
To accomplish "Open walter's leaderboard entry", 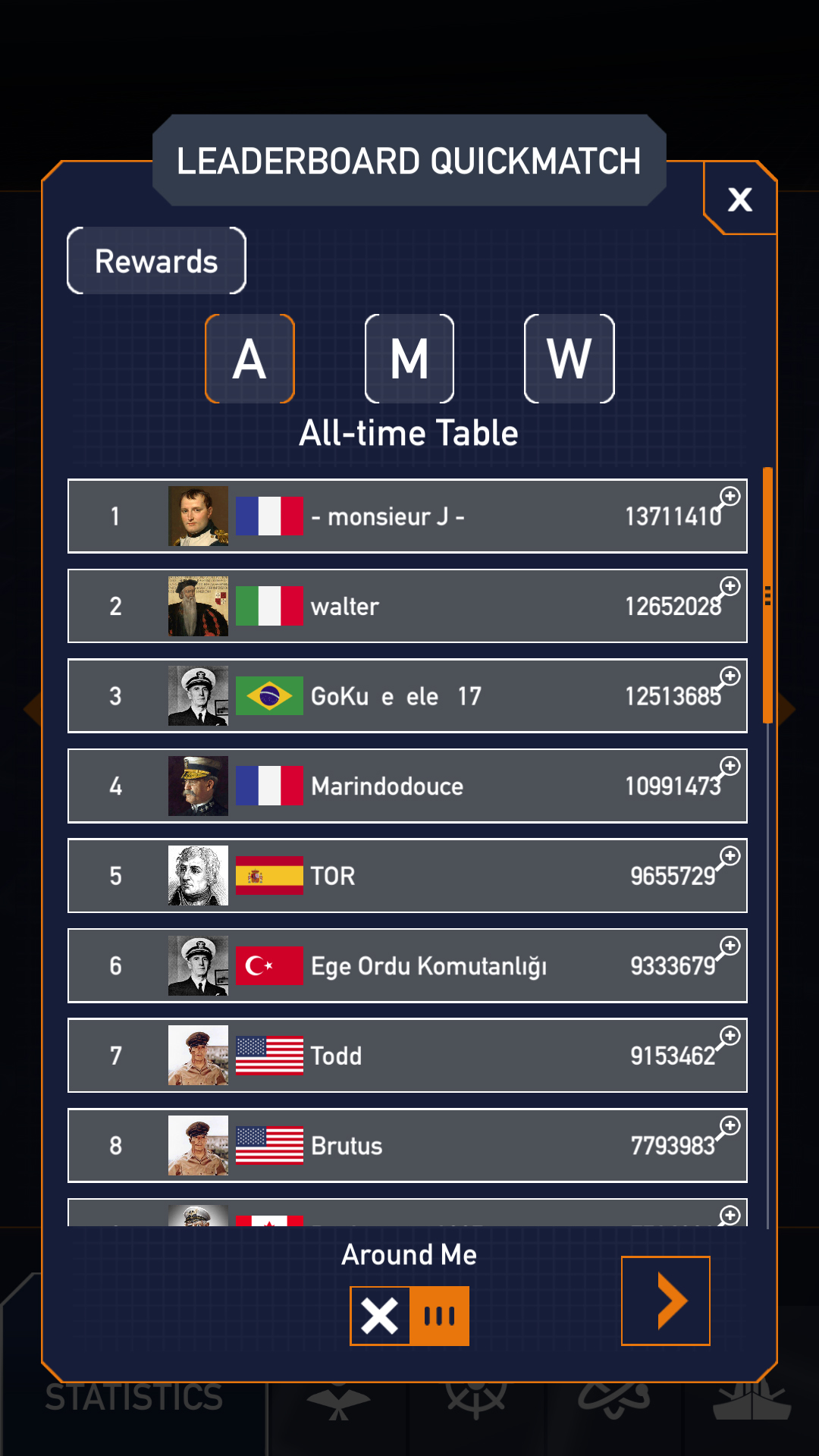I will [407, 606].
